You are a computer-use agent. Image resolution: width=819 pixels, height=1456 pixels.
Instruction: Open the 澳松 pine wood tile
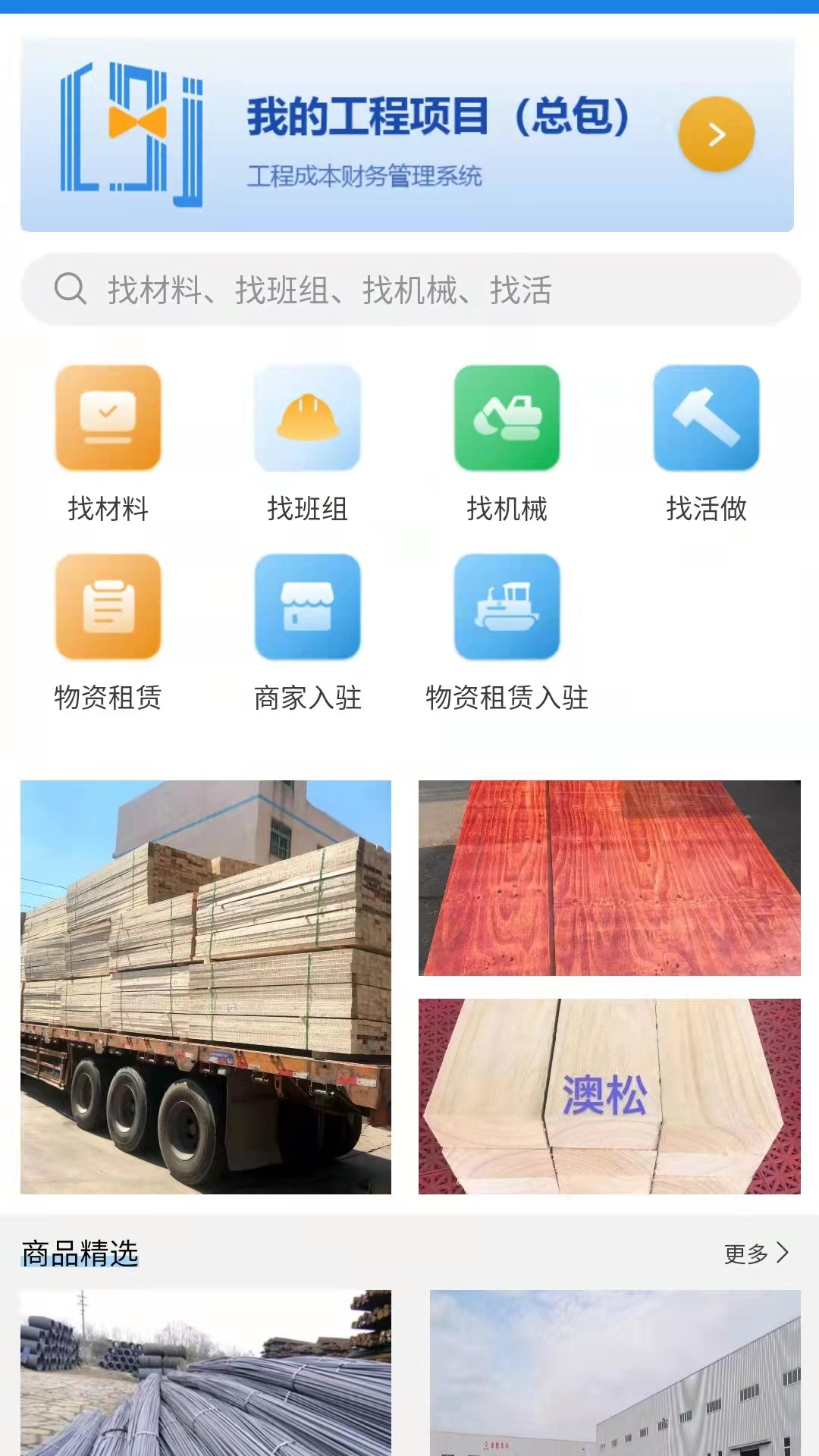609,1096
